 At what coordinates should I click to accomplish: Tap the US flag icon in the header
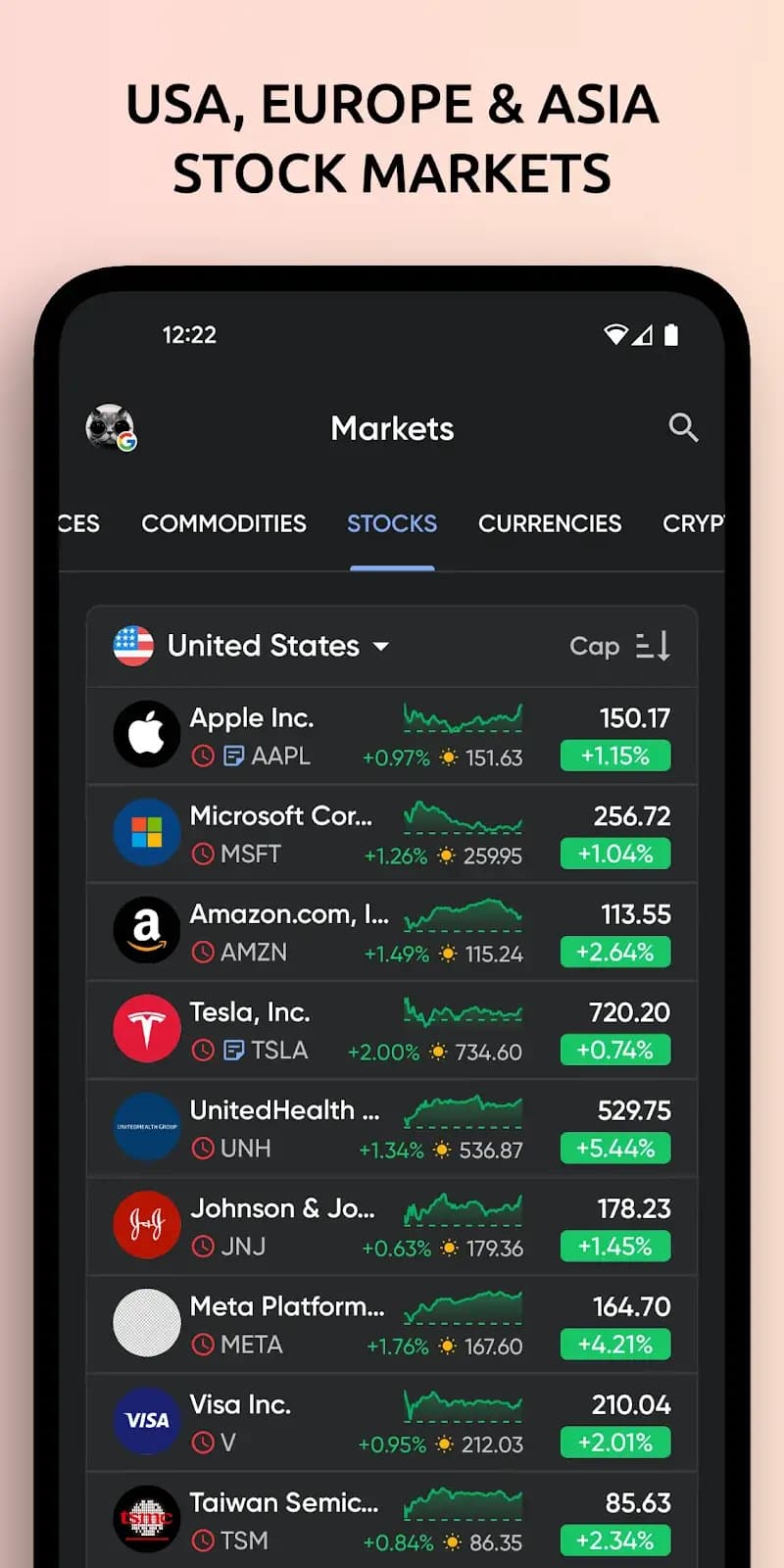click(133, 646)
